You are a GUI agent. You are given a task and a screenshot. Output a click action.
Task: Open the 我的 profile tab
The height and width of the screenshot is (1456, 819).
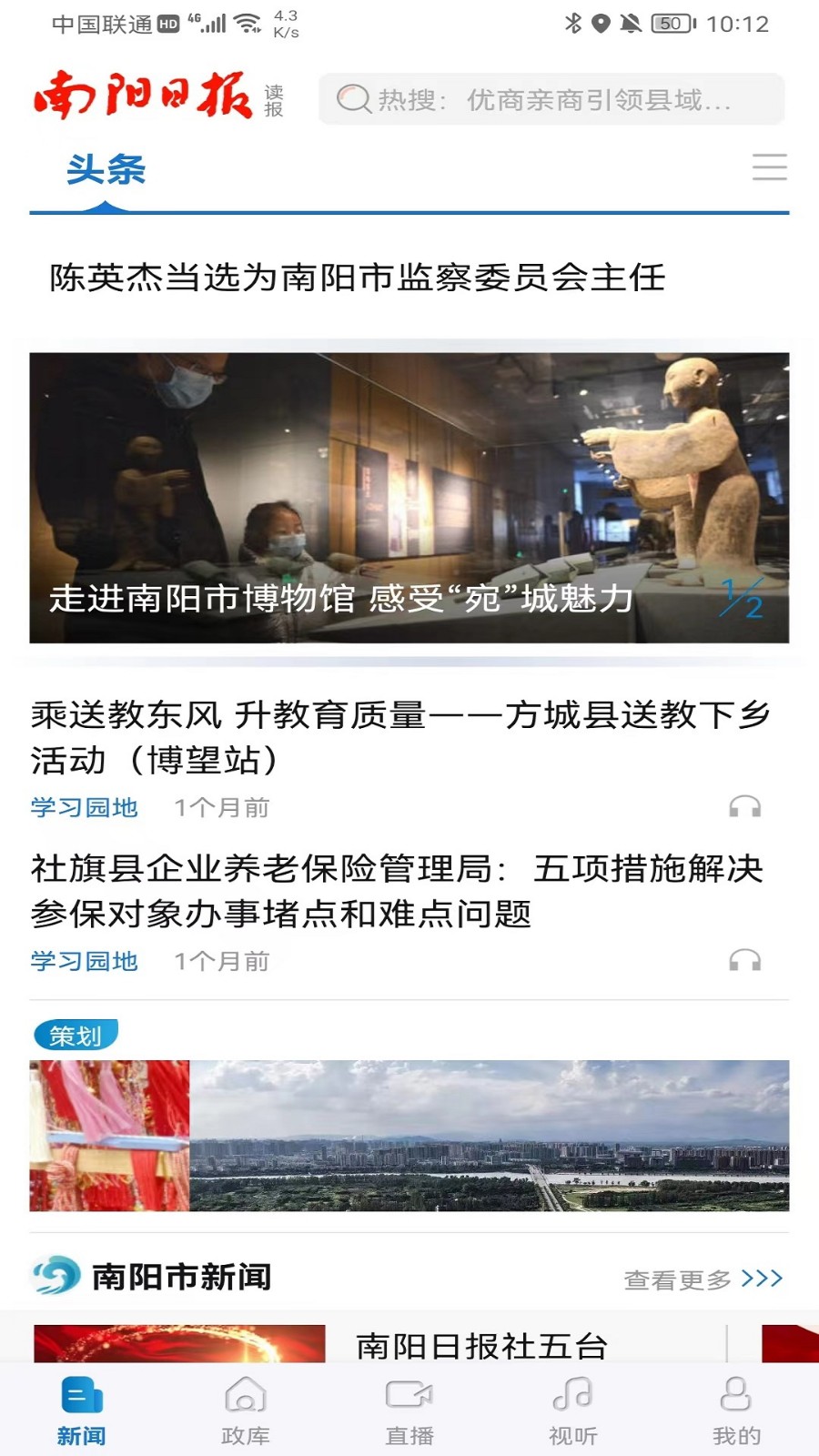pyautogui.click(x=735, y=1410)
